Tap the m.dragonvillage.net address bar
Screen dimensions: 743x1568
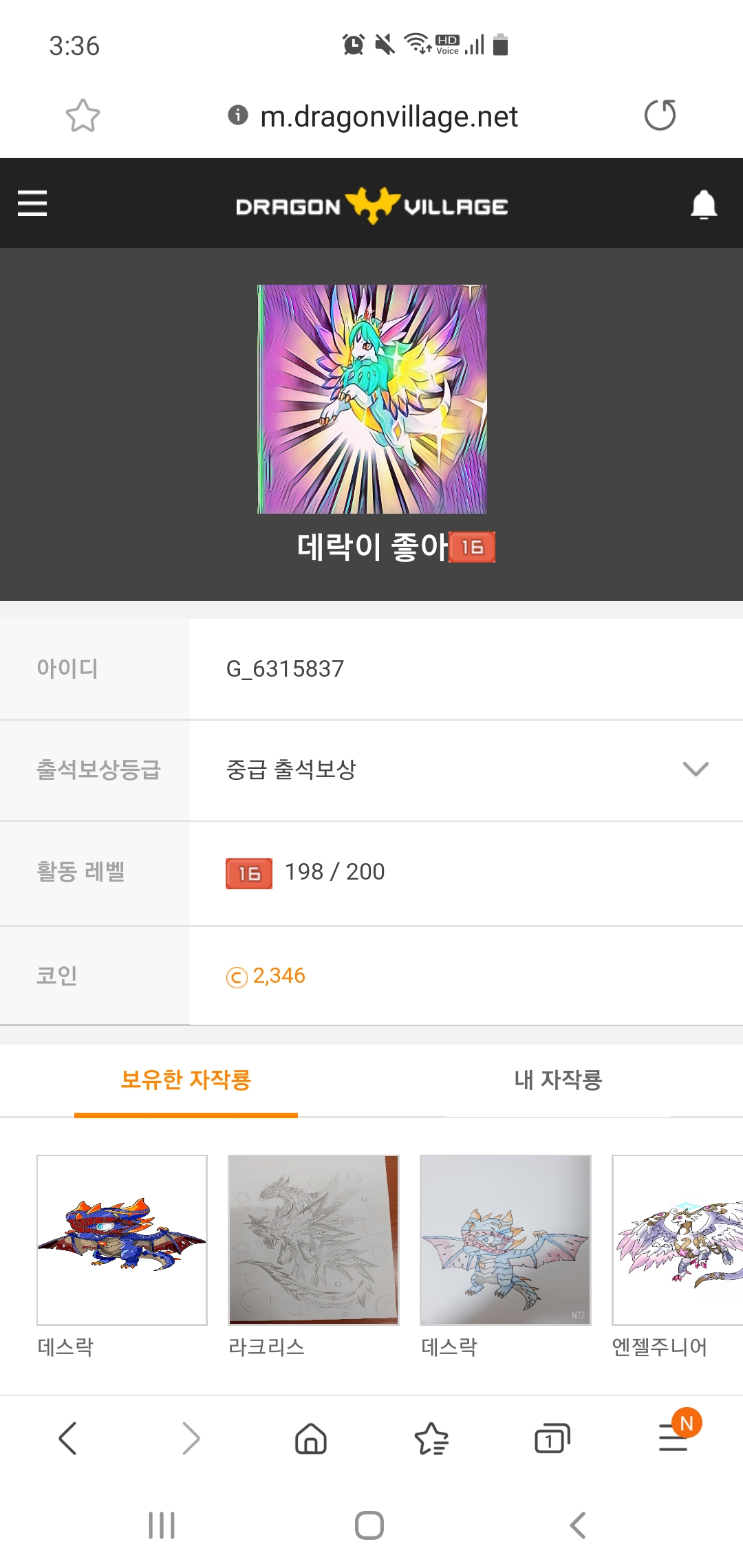[388, 117]
